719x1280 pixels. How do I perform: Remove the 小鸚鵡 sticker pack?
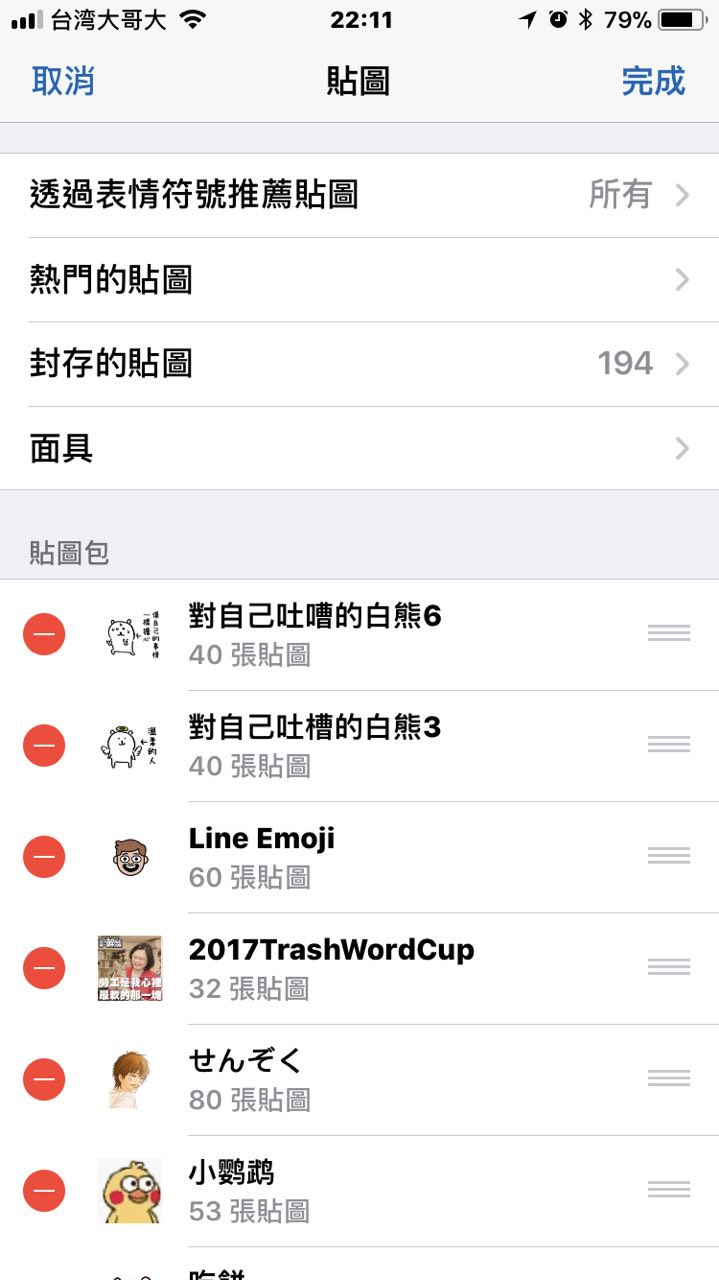pyautogui.click(x=44, y=1190)
